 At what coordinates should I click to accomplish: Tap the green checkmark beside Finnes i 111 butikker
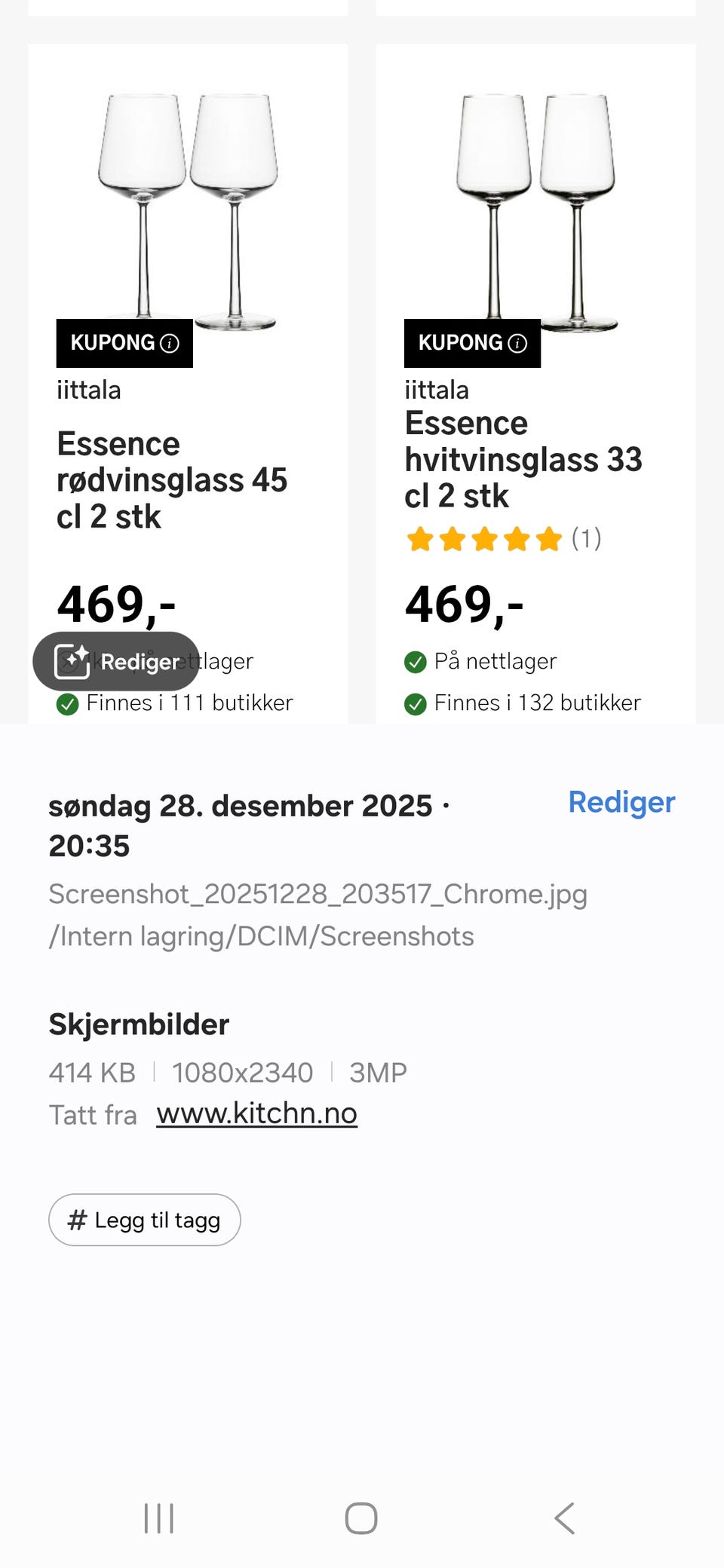coord(69,703)
